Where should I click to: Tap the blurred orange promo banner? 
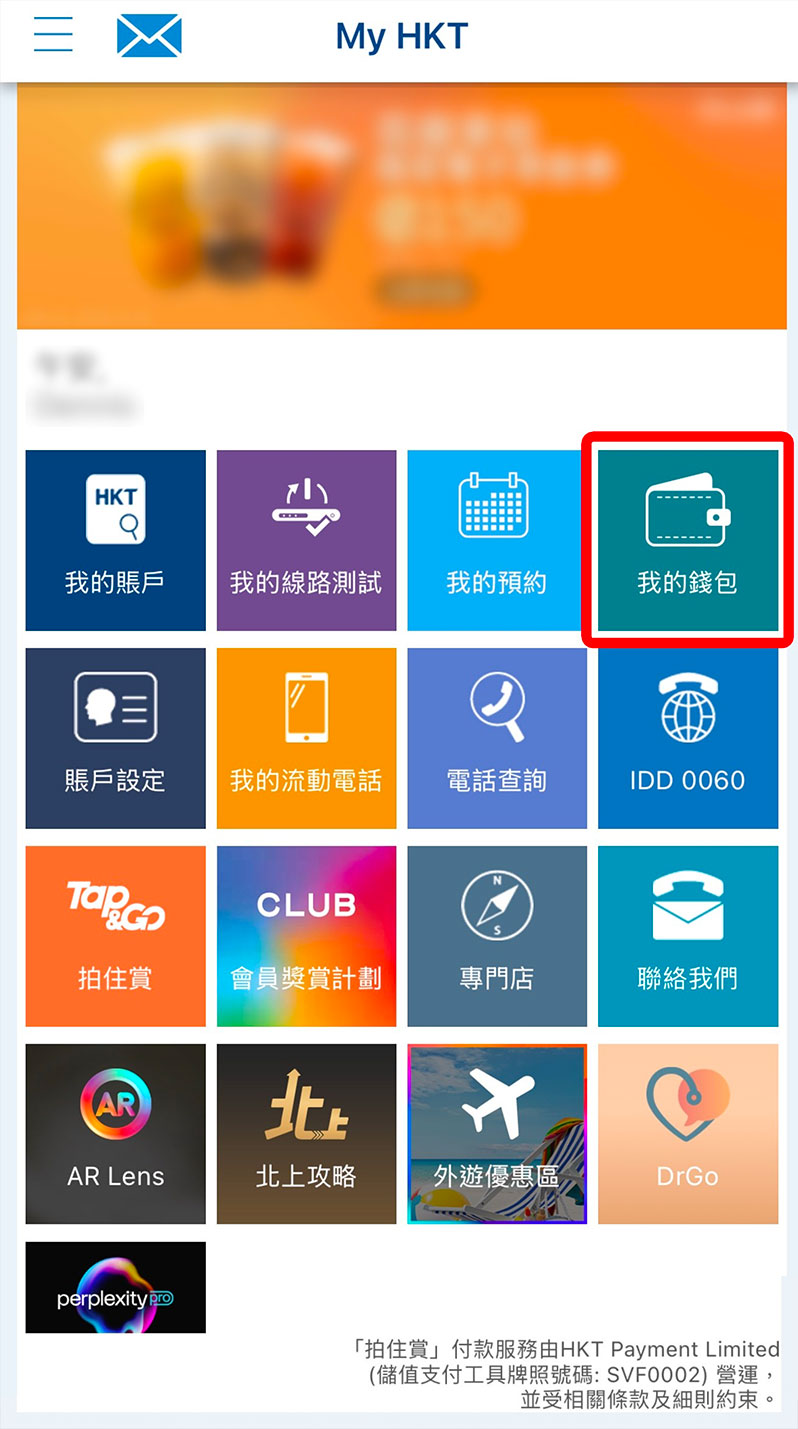401,207
